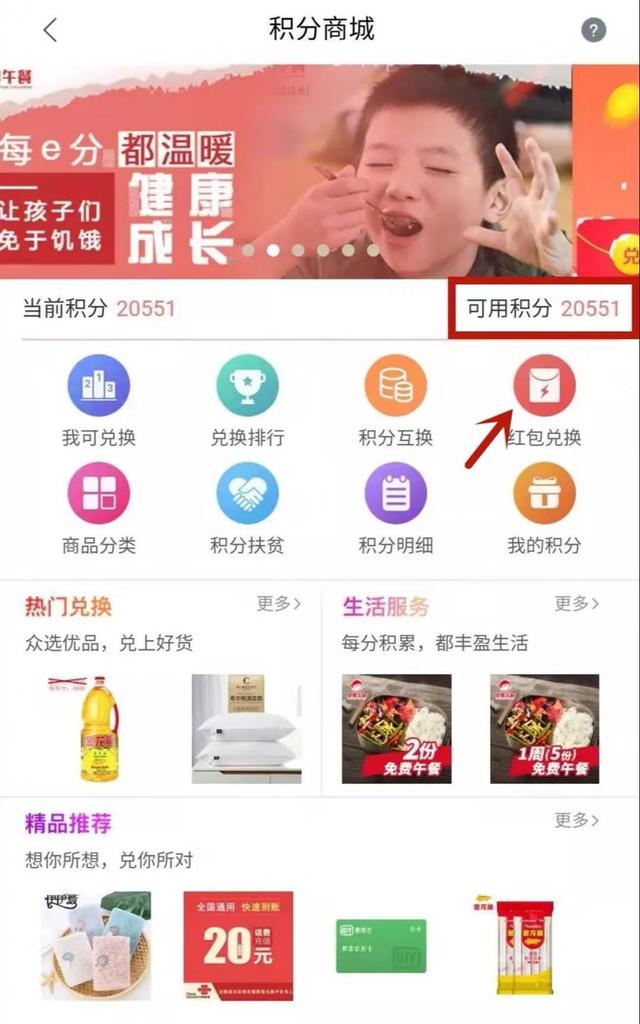Viewport: 640px width, 1024px height.
Task: Tap 更多 next to 热门兑换
Action: [279, 603]
